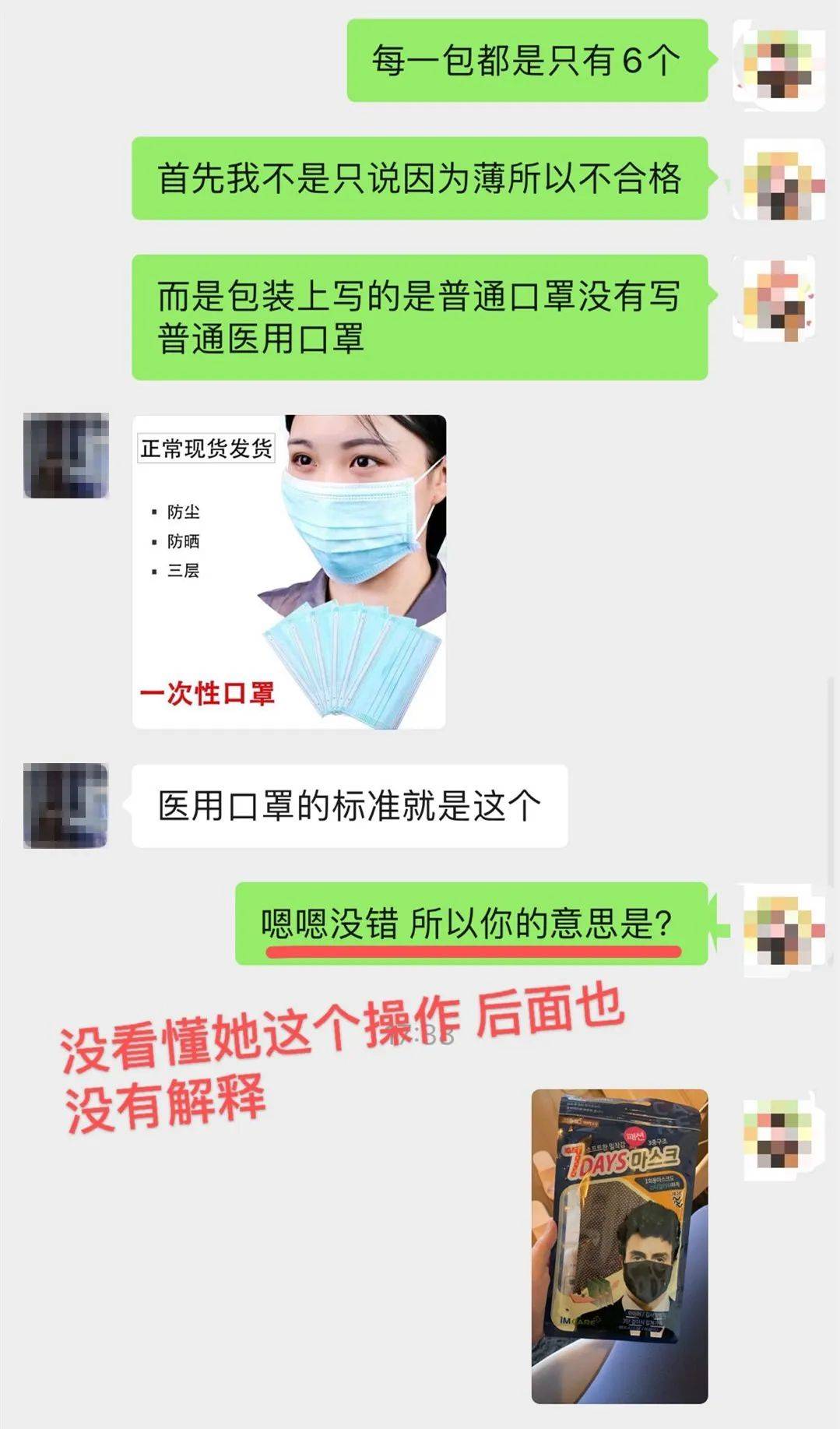The height and width of the screenshot is (1429, 840).
Task: Open the 7DAYS mask package photo
Action: click(620, 1245)
